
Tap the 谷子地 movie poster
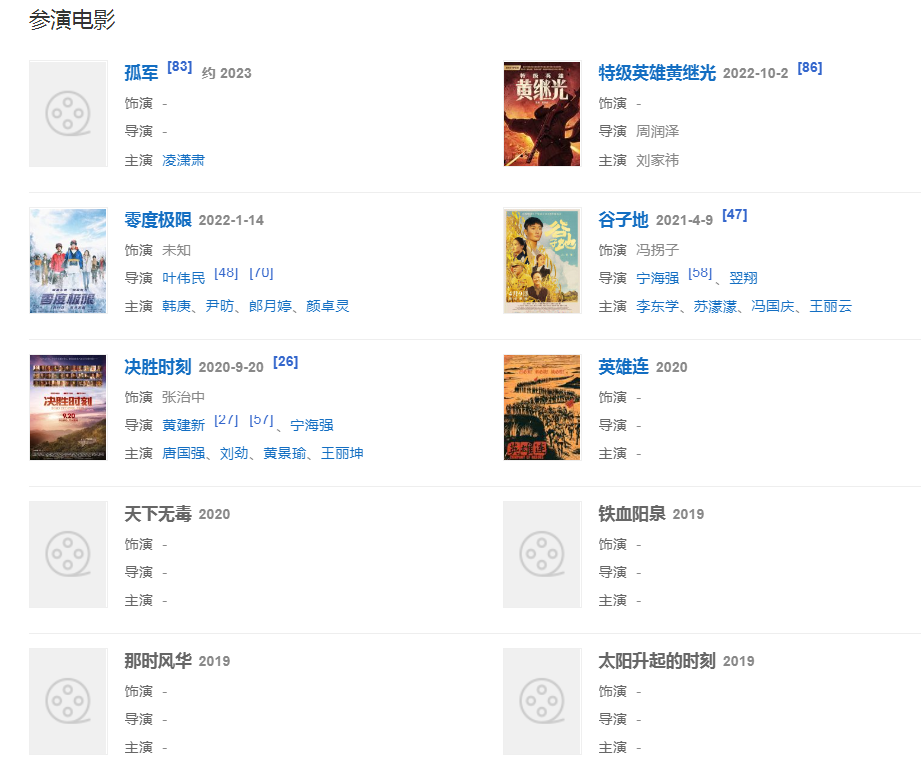point(542,260)
